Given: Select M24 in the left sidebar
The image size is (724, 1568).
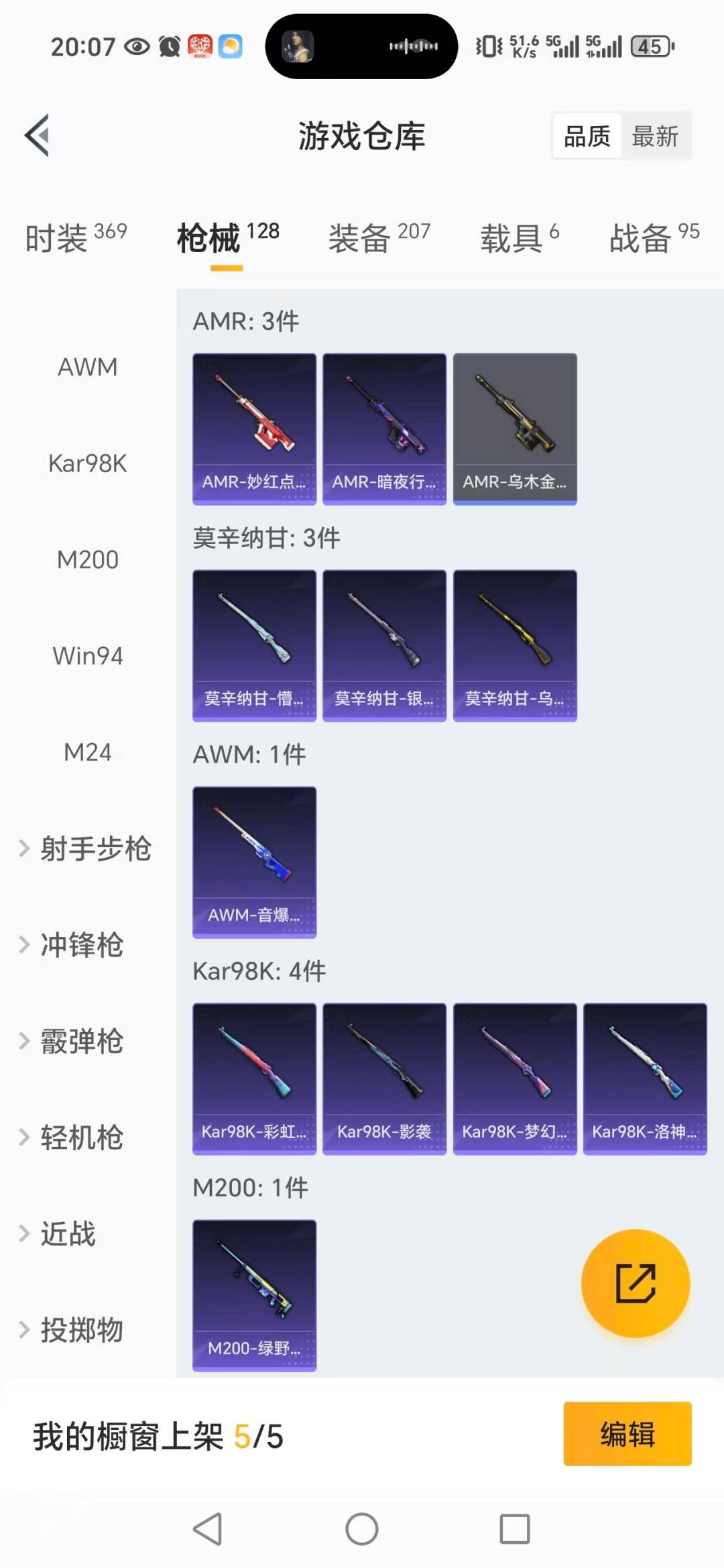Looking at the screenshot, I should click(x=87, y=752).
